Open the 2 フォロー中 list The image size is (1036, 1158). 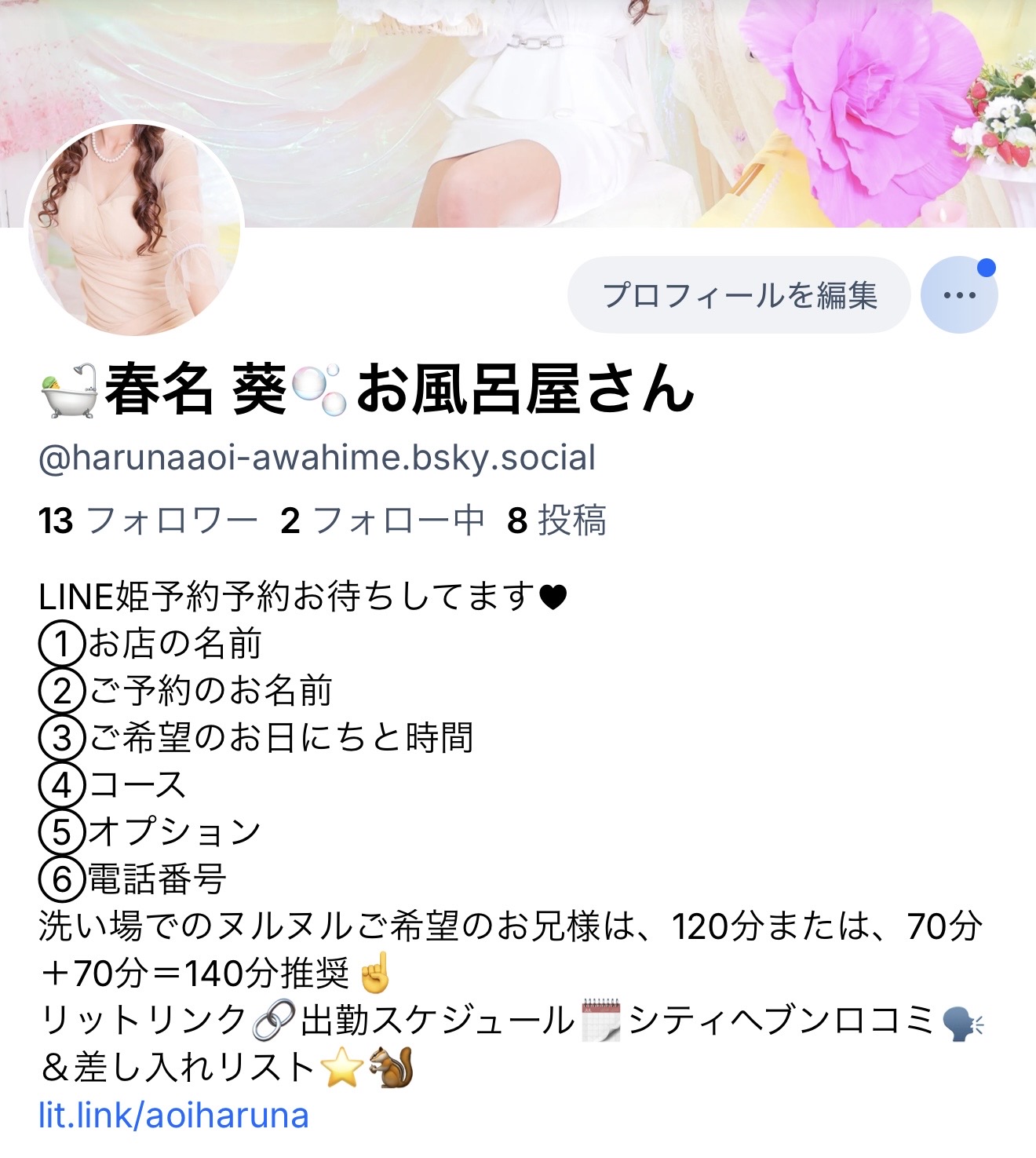coord(382,521)
